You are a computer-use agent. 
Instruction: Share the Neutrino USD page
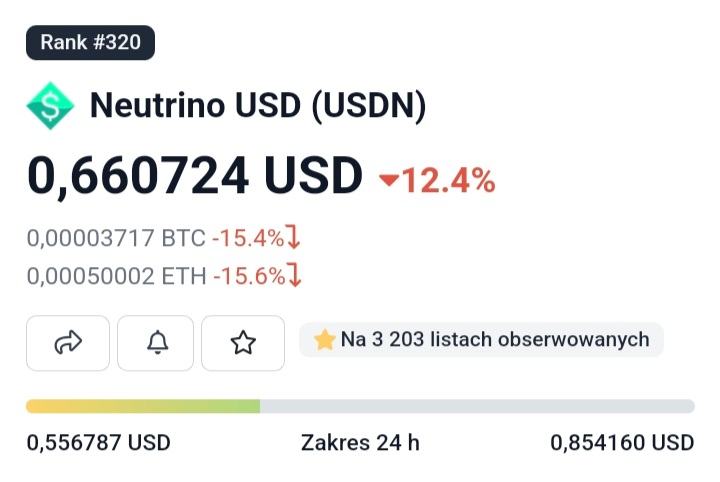tap(68, 343)
